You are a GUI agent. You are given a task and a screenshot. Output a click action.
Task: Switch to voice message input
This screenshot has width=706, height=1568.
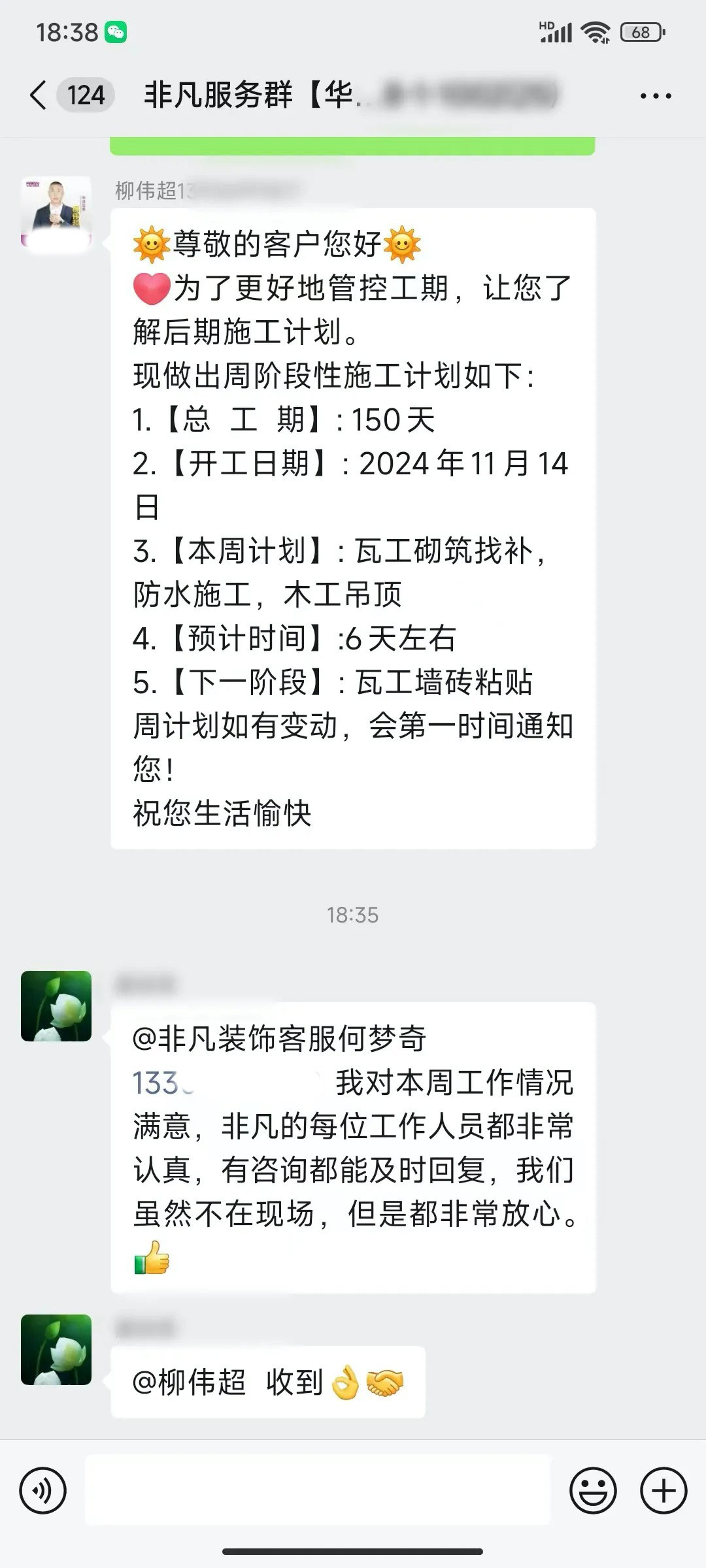(x=43, y=1491)
